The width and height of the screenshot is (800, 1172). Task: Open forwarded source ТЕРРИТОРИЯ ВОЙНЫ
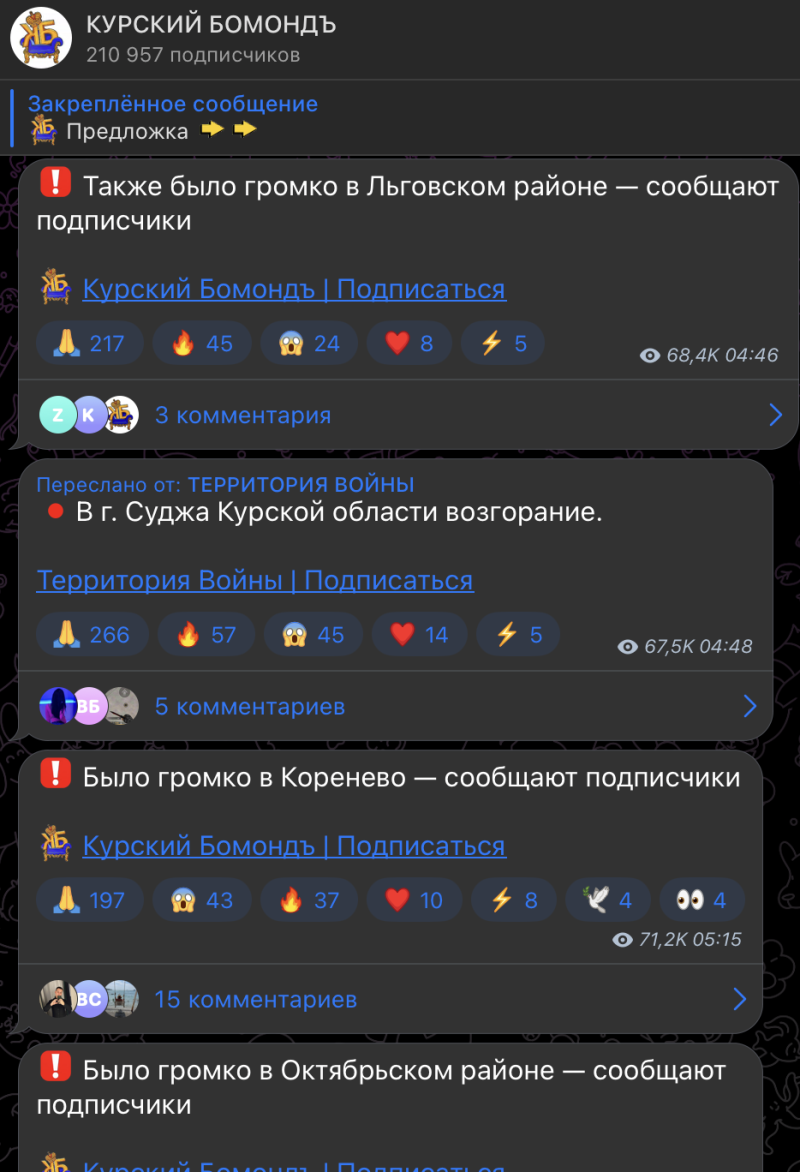(x=300, y=485)
